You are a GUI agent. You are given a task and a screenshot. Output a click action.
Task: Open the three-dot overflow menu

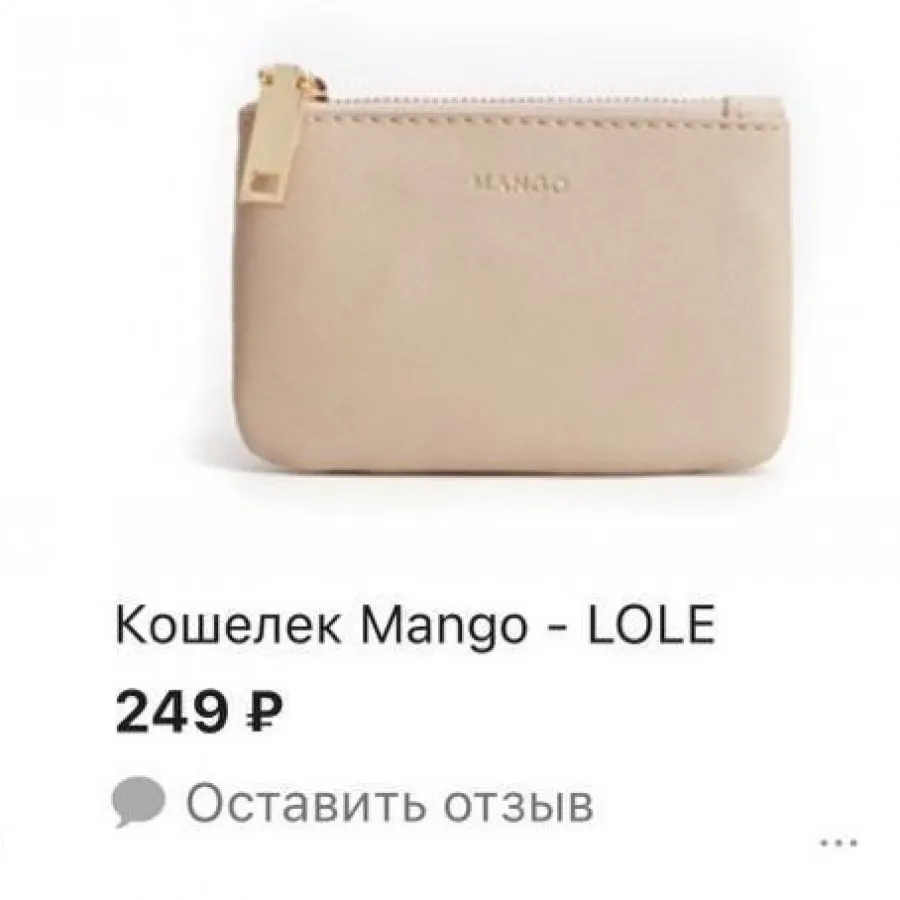point(838,843)
